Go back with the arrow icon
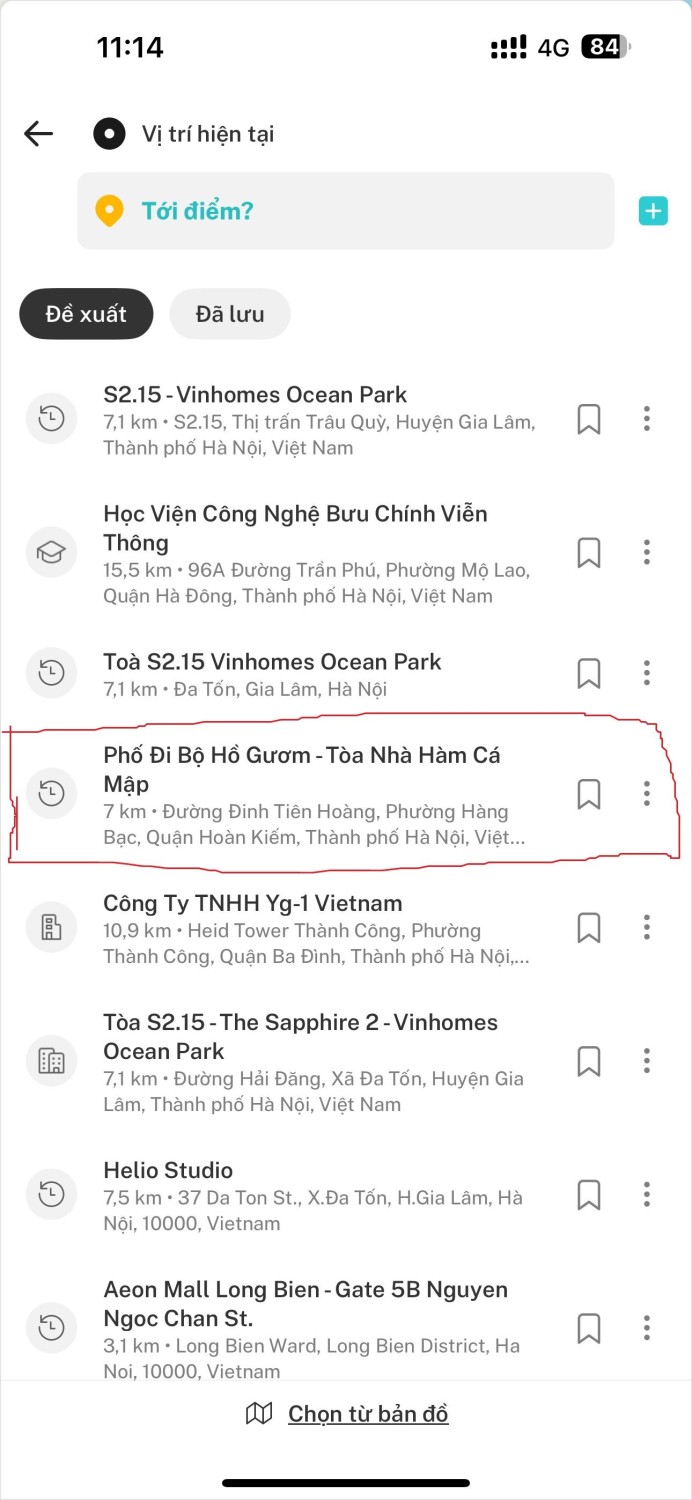The image size is (692, 1500). click(38, 134)
